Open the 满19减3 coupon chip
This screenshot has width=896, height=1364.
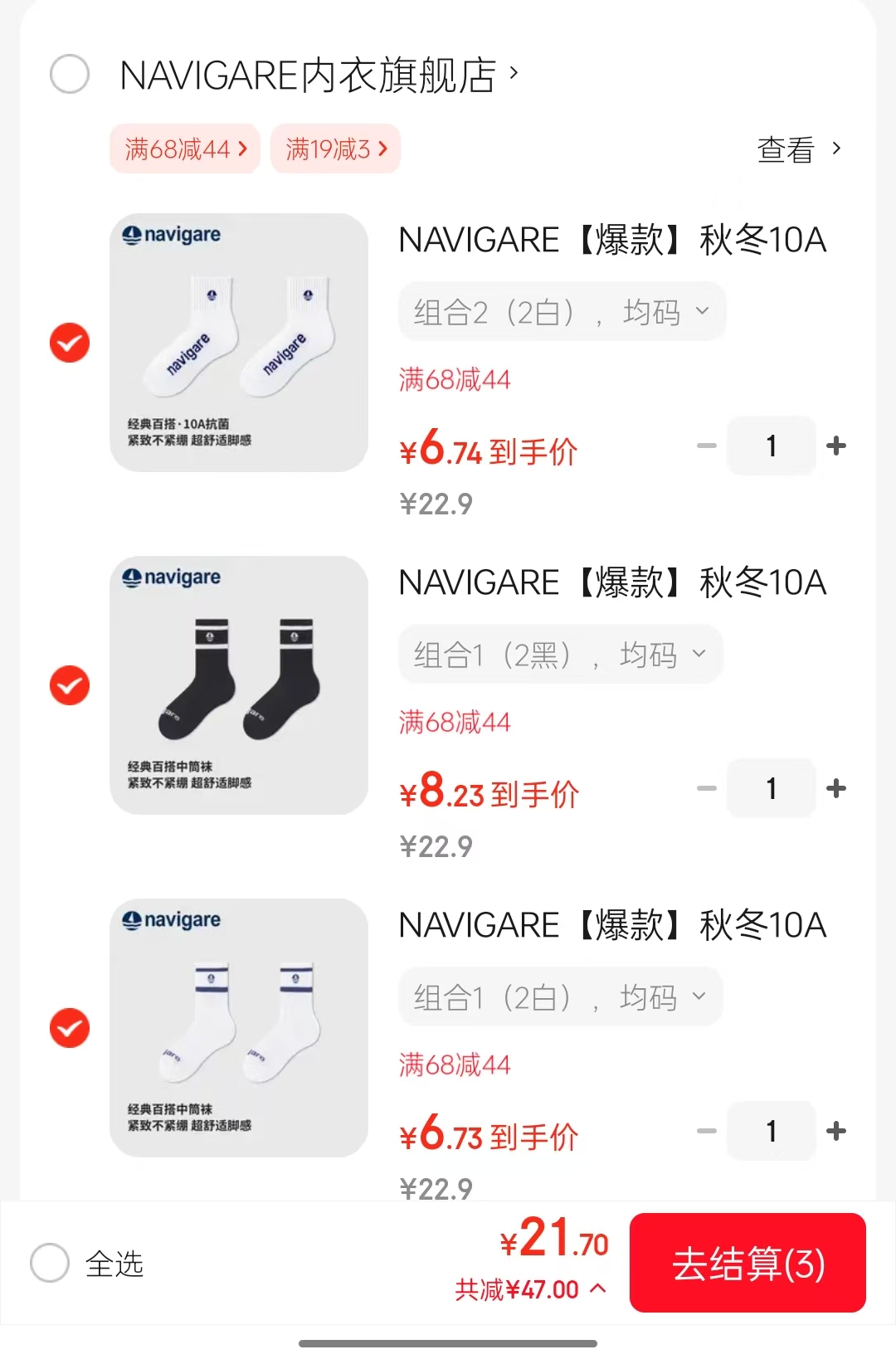click(x=335, y=149)
